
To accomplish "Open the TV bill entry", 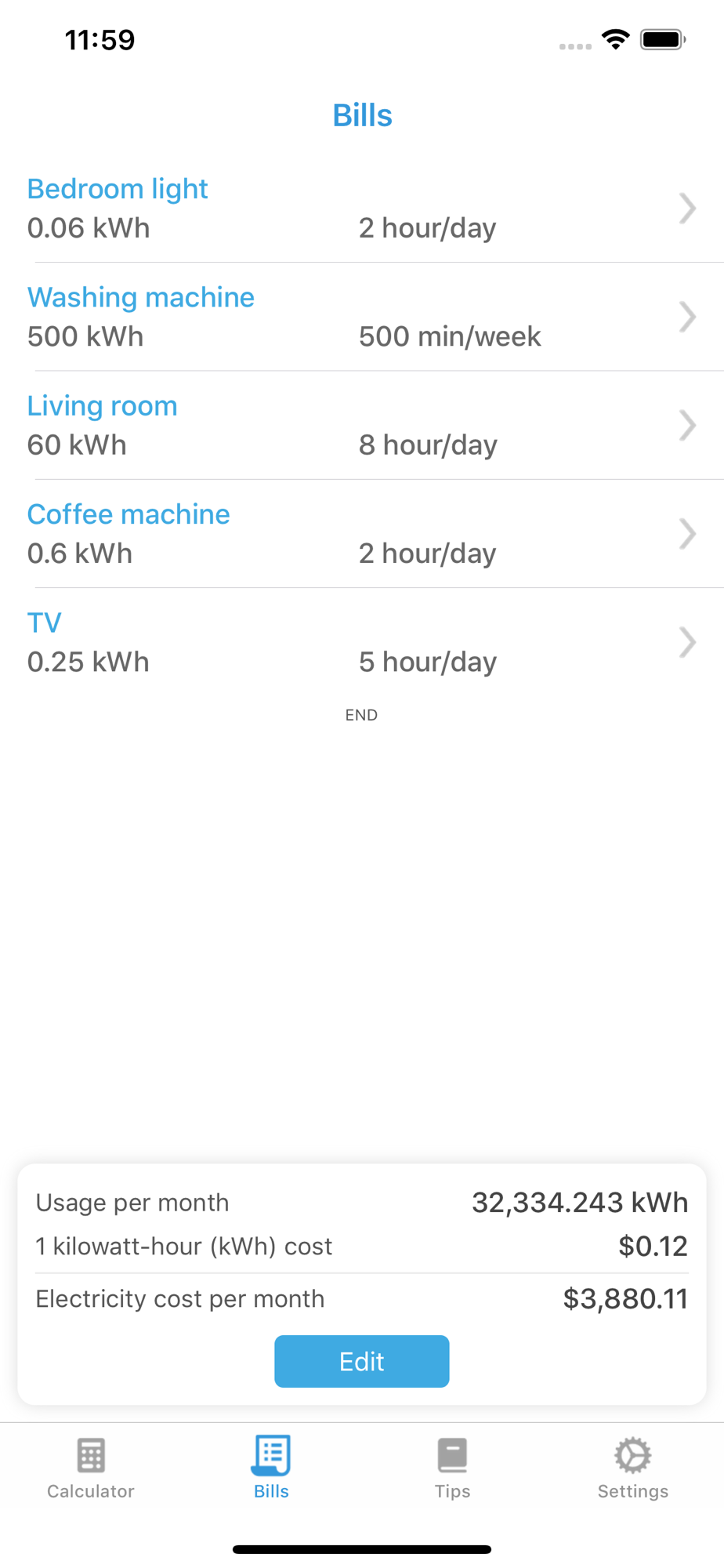I will pos(362,642).
